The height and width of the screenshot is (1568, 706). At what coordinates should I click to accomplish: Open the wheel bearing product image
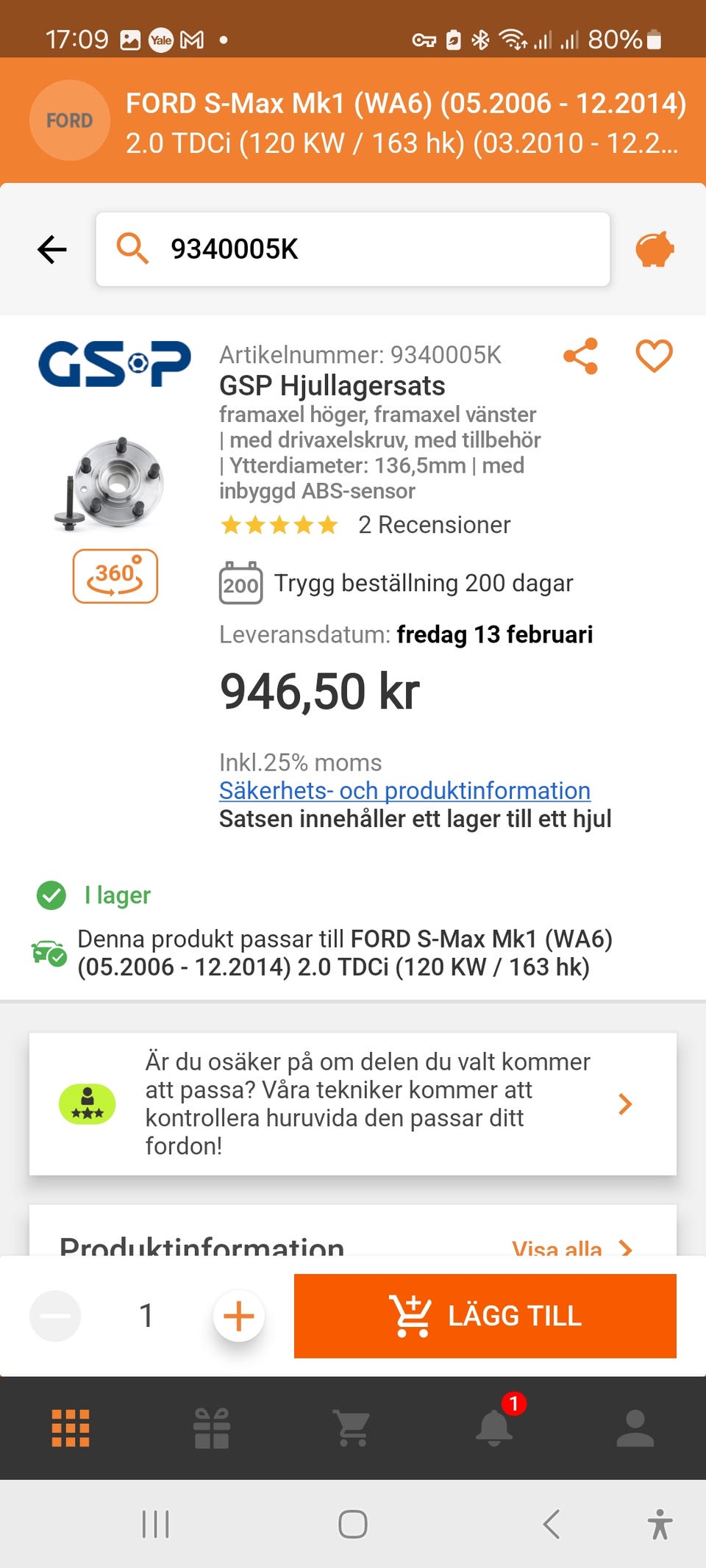(x=112, y=483)
